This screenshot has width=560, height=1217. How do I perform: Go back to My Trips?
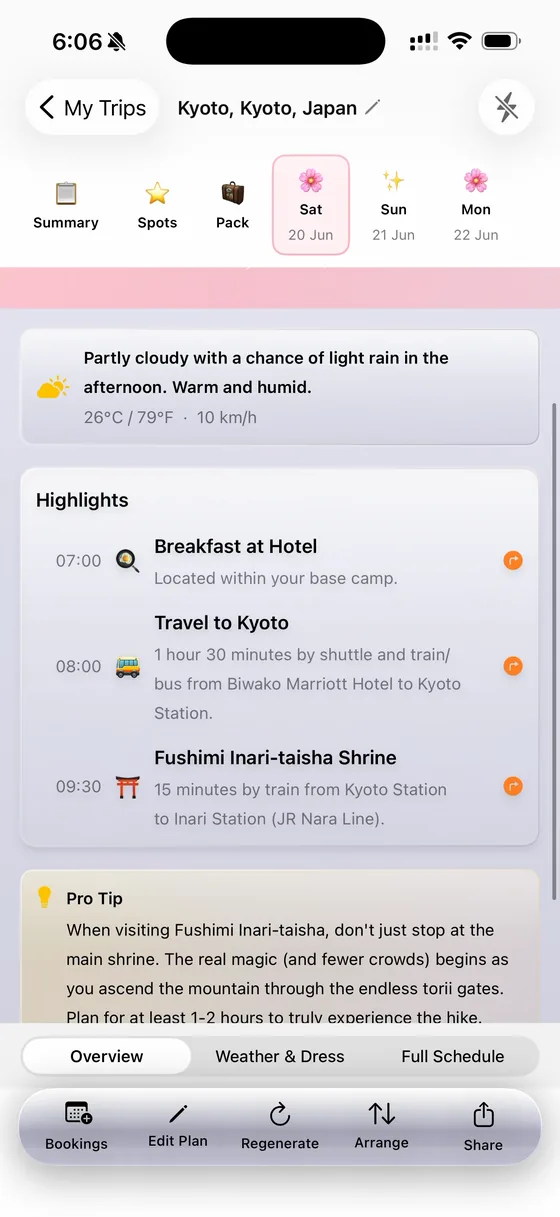pyautogui.click(x=93, y=108)
